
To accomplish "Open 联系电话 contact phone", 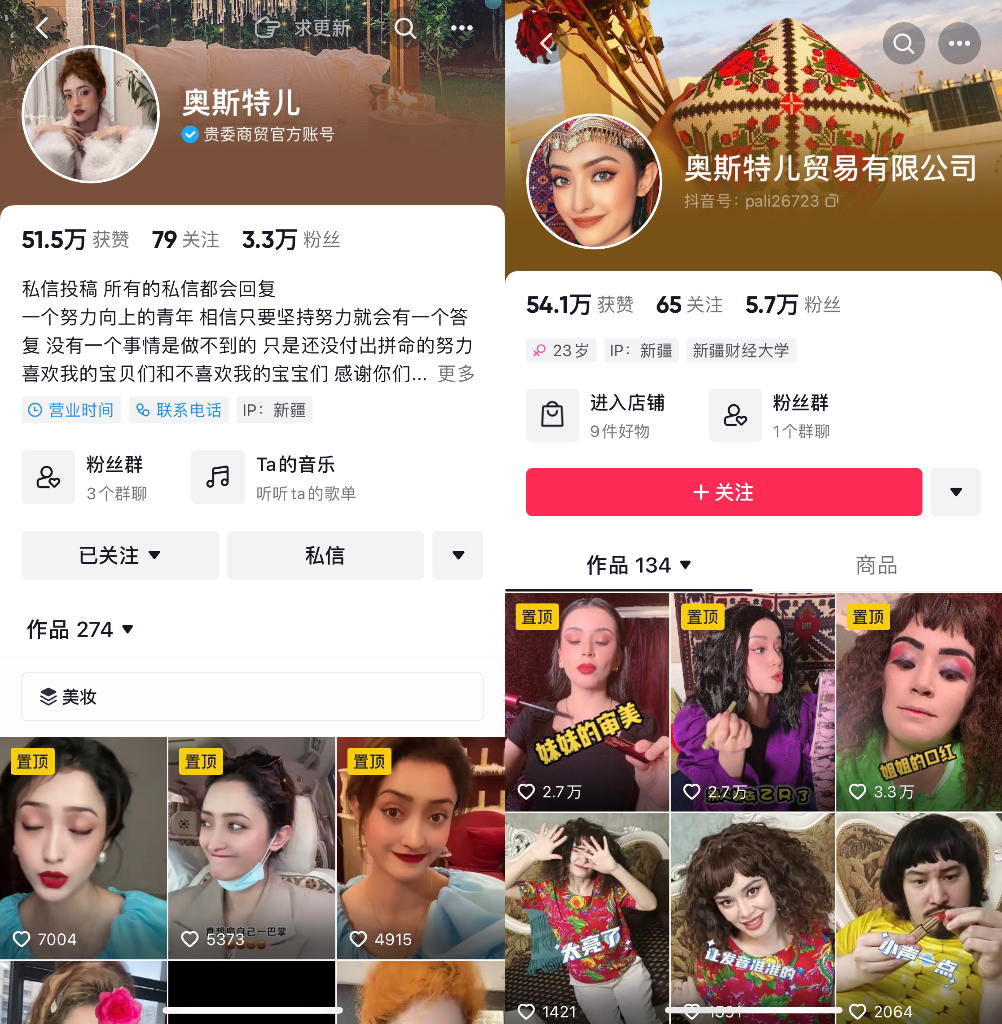I will [179, 410].
